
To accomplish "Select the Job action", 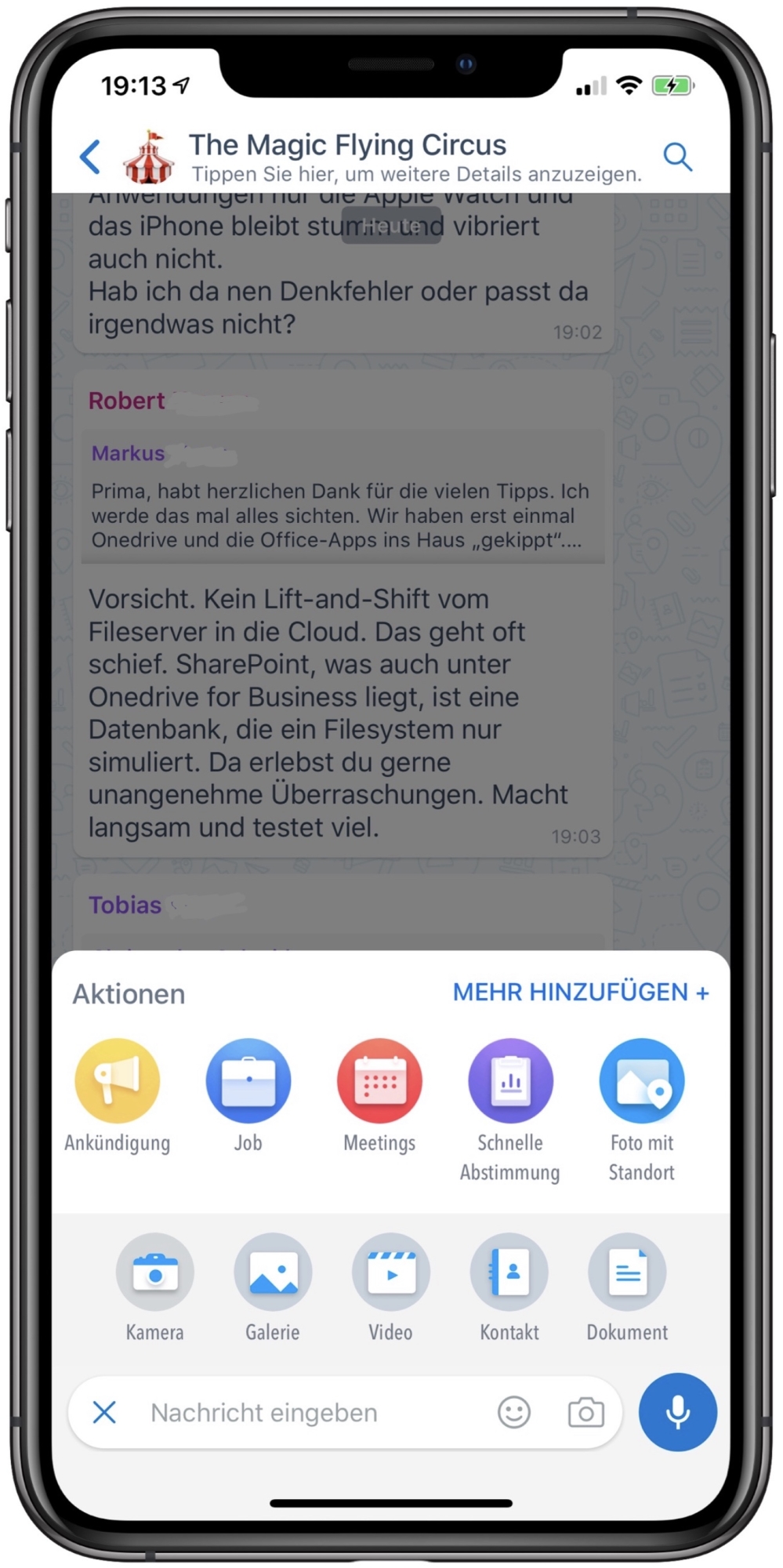I will click(x=248, y=1081).
